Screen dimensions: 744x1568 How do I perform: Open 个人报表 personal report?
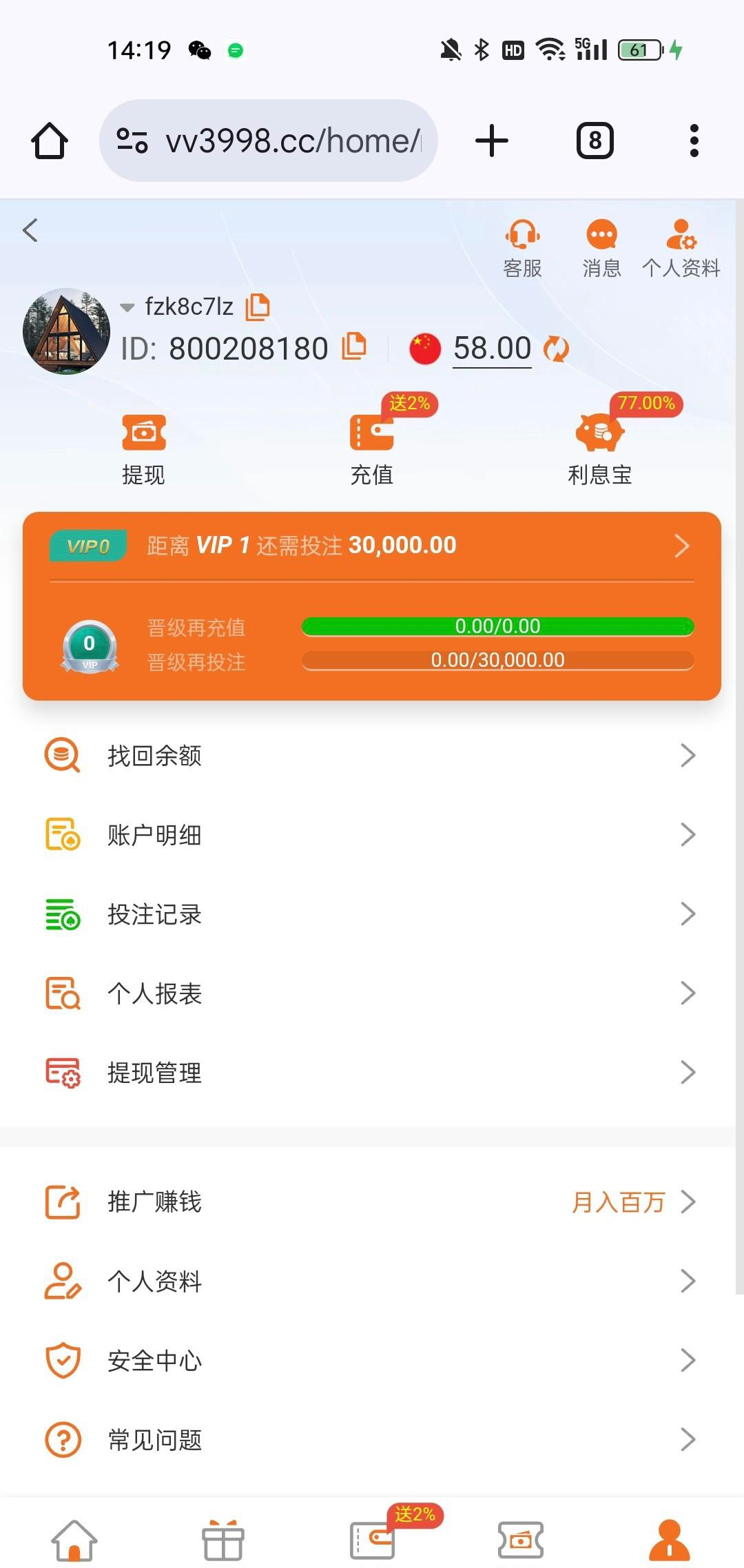tap(372, 993)
